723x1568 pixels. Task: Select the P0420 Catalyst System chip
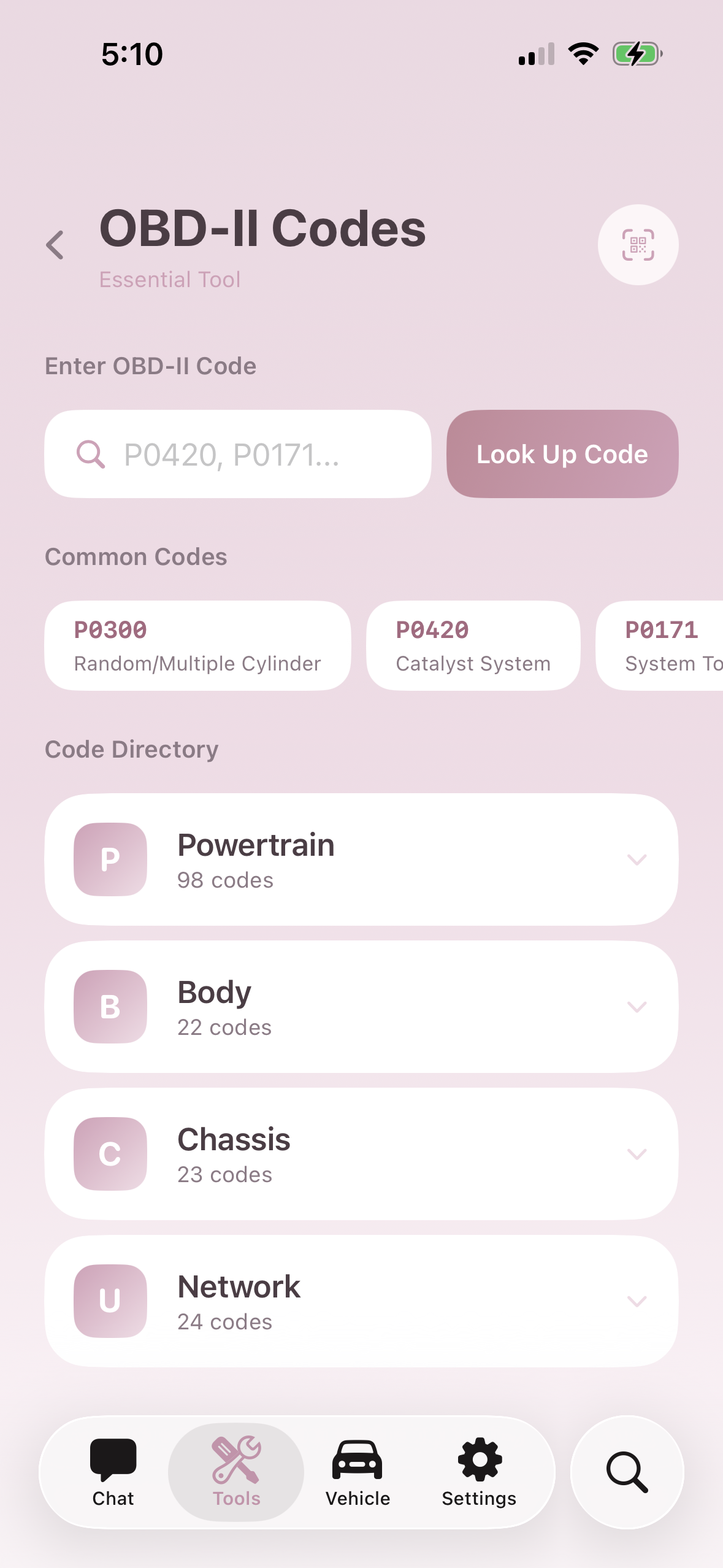point(473,646)
